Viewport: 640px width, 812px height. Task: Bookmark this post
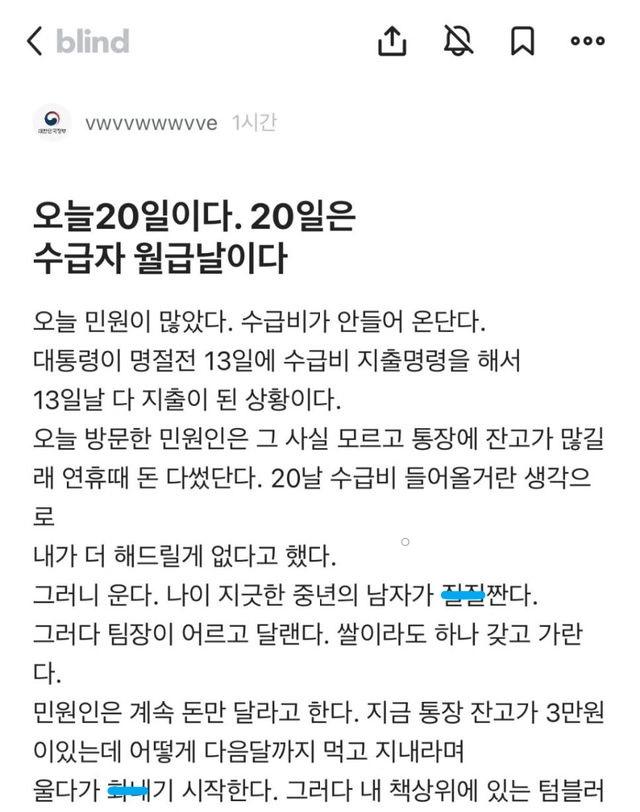point(522,41)
